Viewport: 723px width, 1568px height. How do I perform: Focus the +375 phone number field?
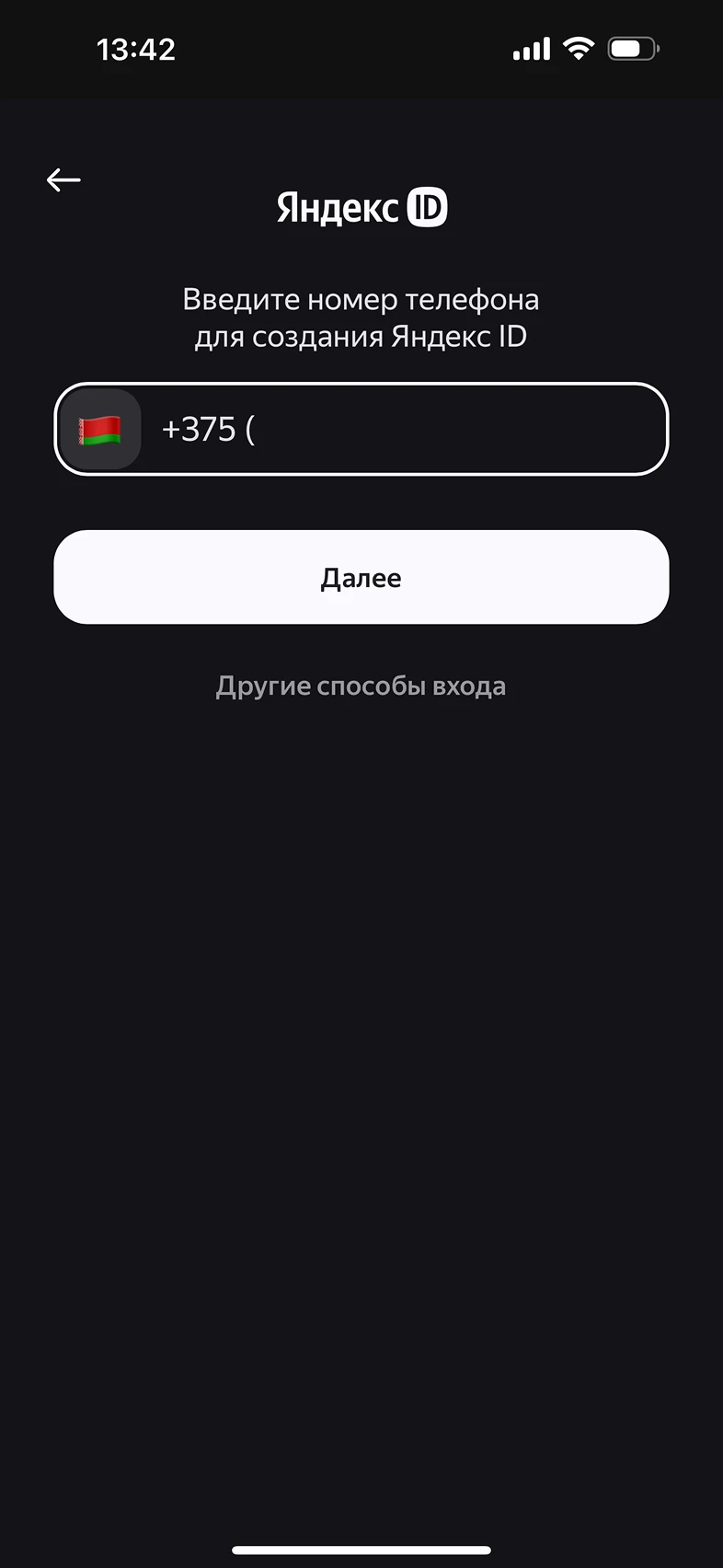(405, 430)
